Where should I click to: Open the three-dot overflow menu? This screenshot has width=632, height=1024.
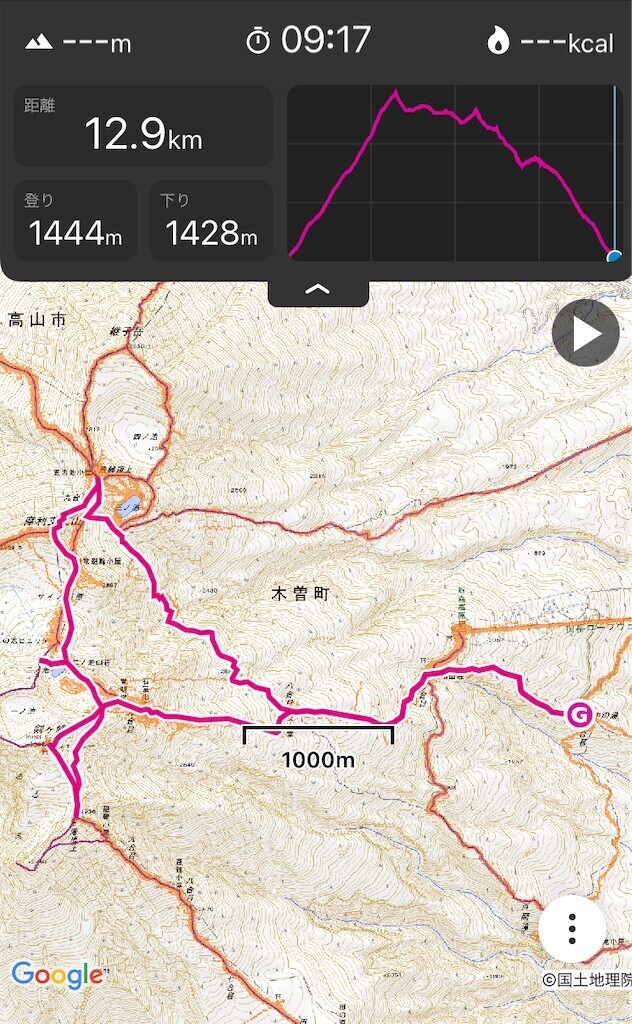(572, 928)
